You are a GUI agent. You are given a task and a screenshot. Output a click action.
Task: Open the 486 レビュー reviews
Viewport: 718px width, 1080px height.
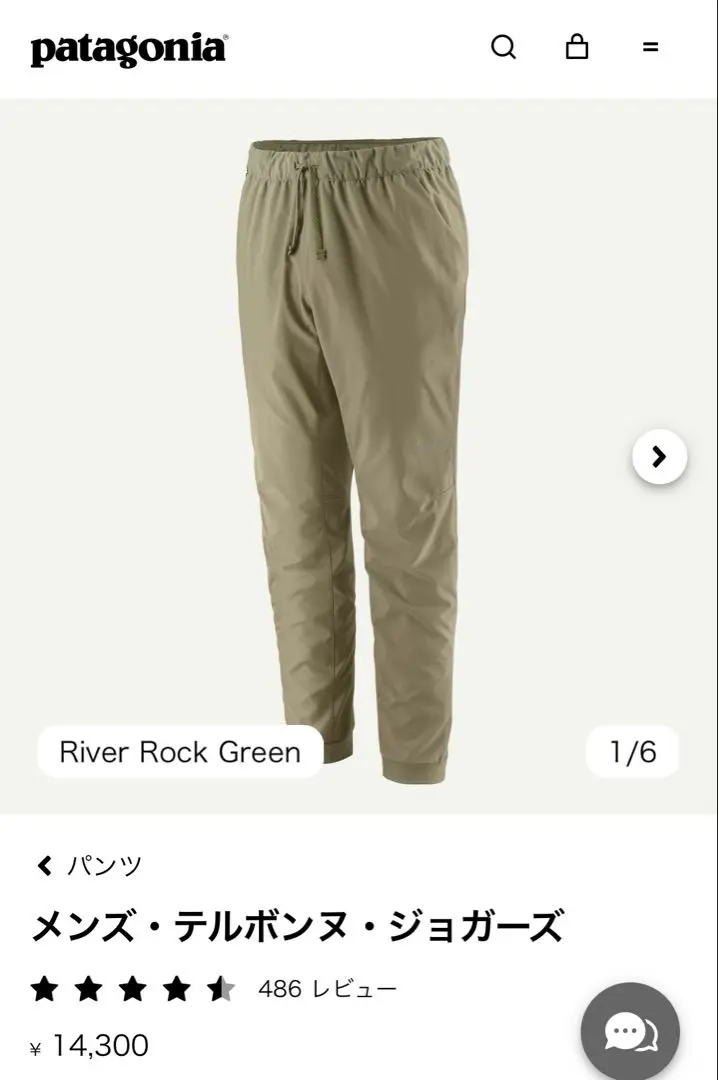click(327, 989)
